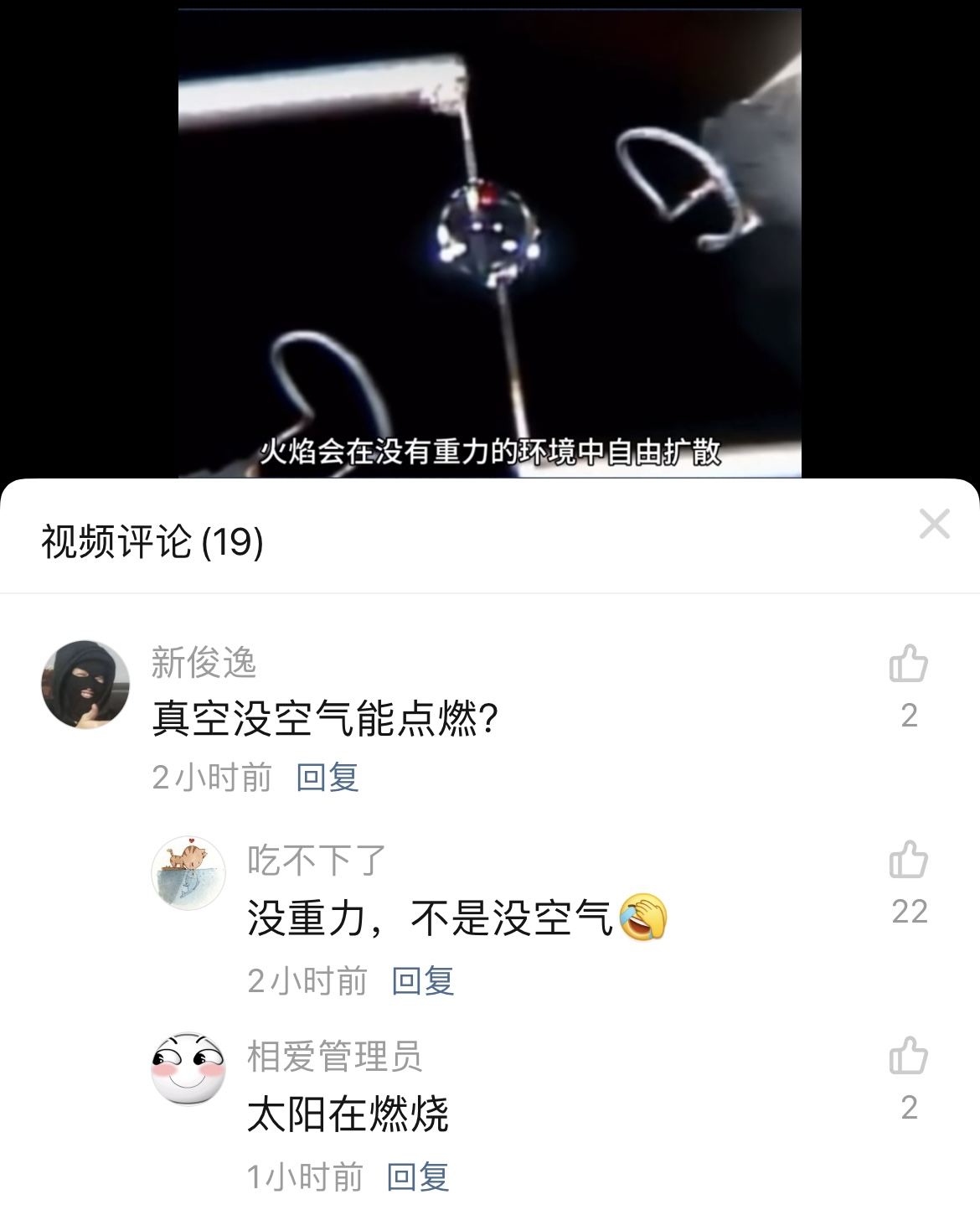Open 新俊逸's profile avatar

(x=85, y=685)
